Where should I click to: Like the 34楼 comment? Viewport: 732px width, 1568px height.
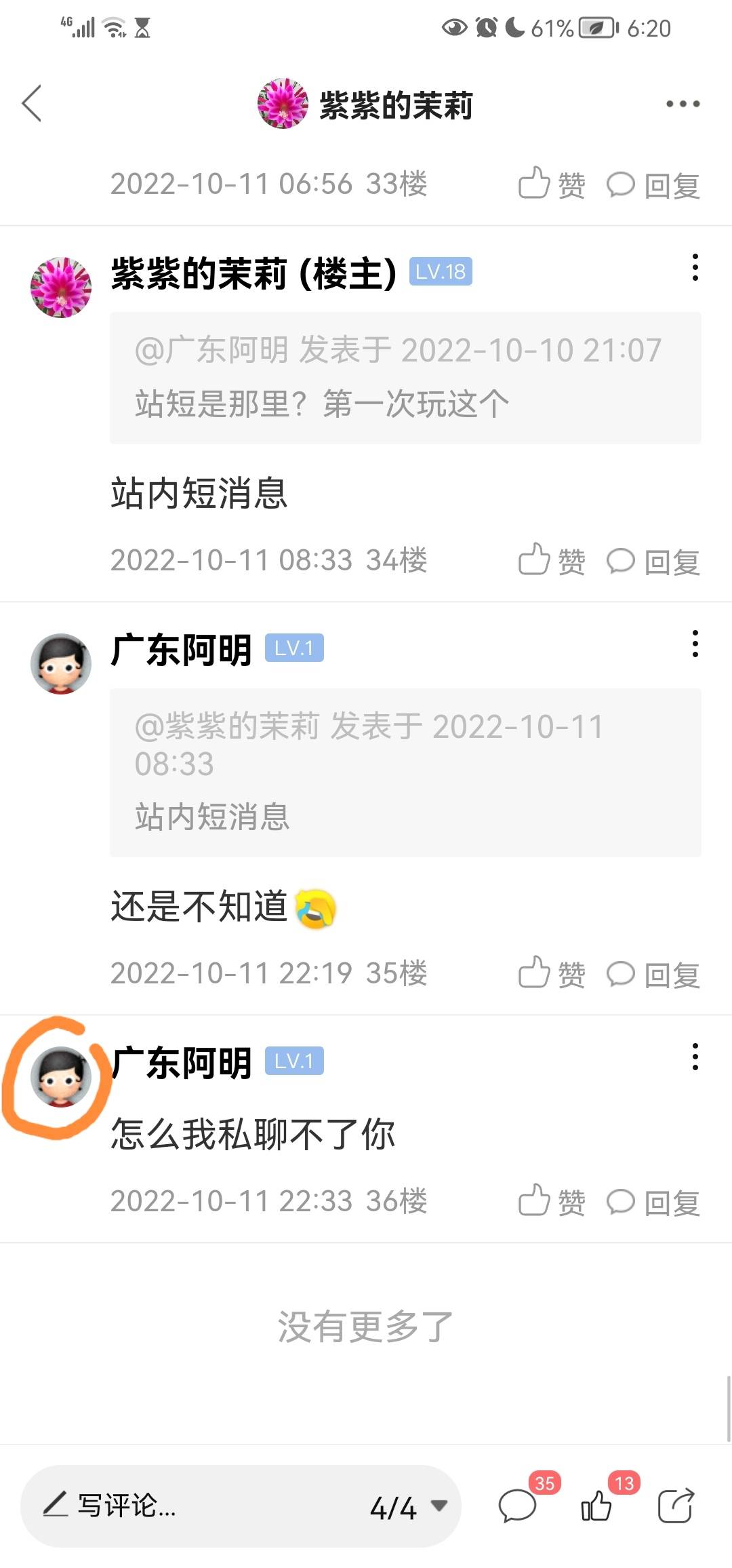[x=552, y=560]
